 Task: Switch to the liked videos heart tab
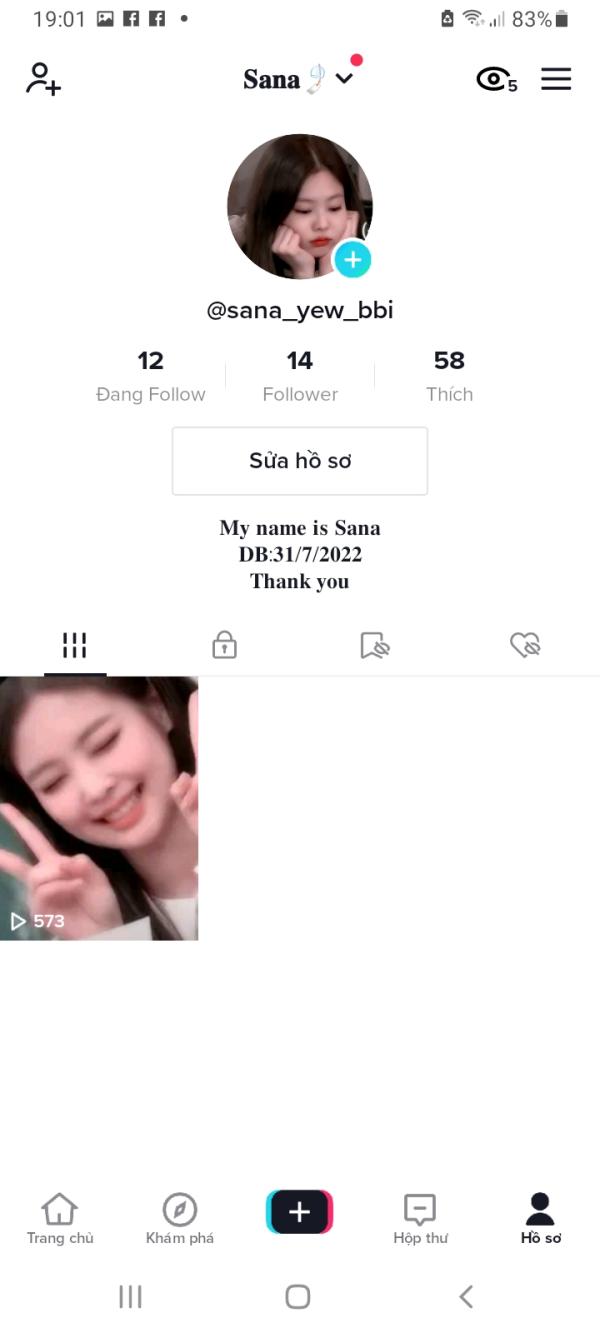pos(525,645)
